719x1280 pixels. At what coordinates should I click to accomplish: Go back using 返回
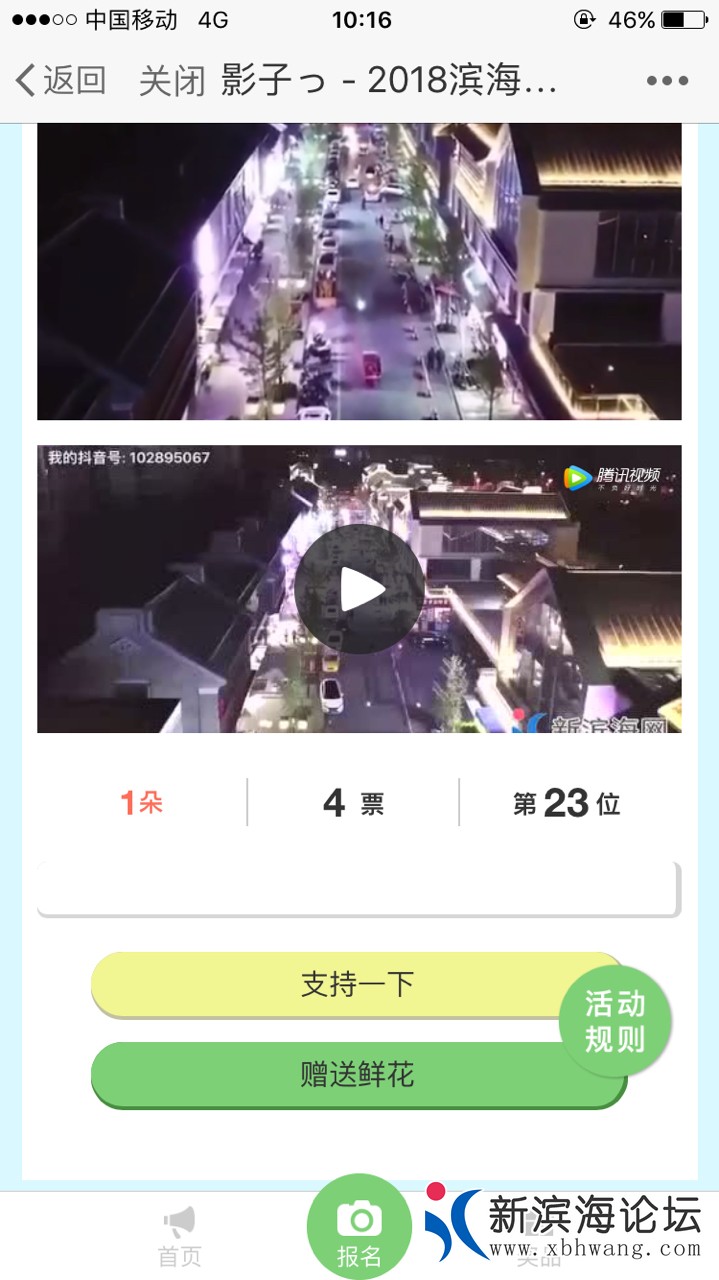pyautogui.click(x=62, y=81)
